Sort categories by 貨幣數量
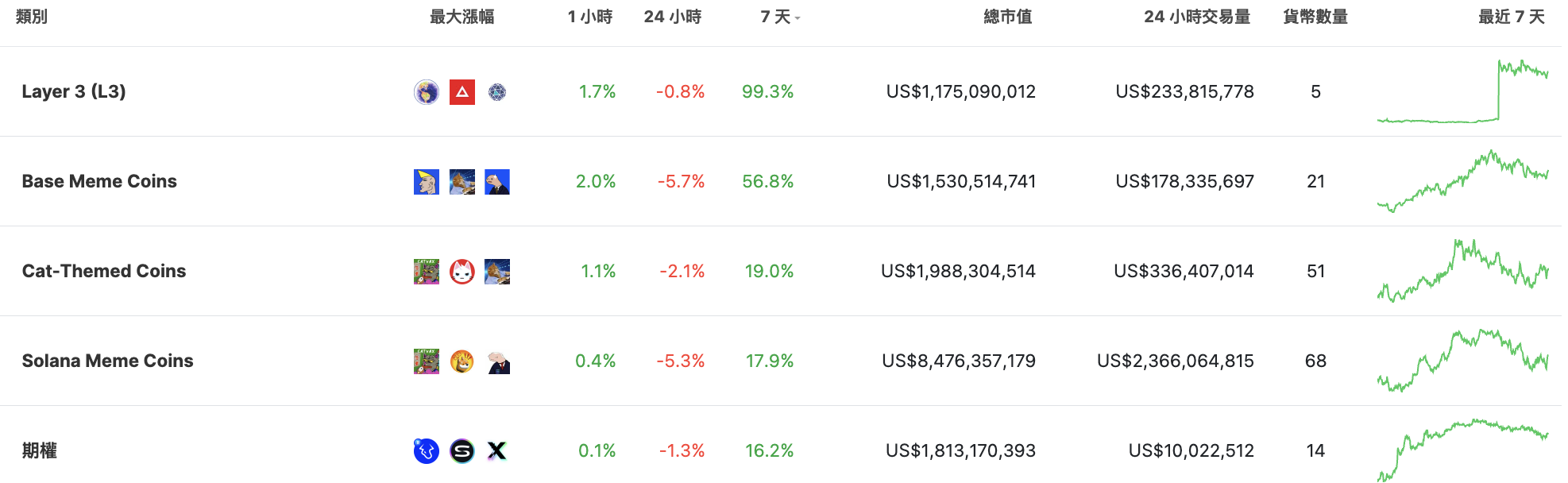The height and width of the screenshot is (483, 1568). click(1315, 17)
